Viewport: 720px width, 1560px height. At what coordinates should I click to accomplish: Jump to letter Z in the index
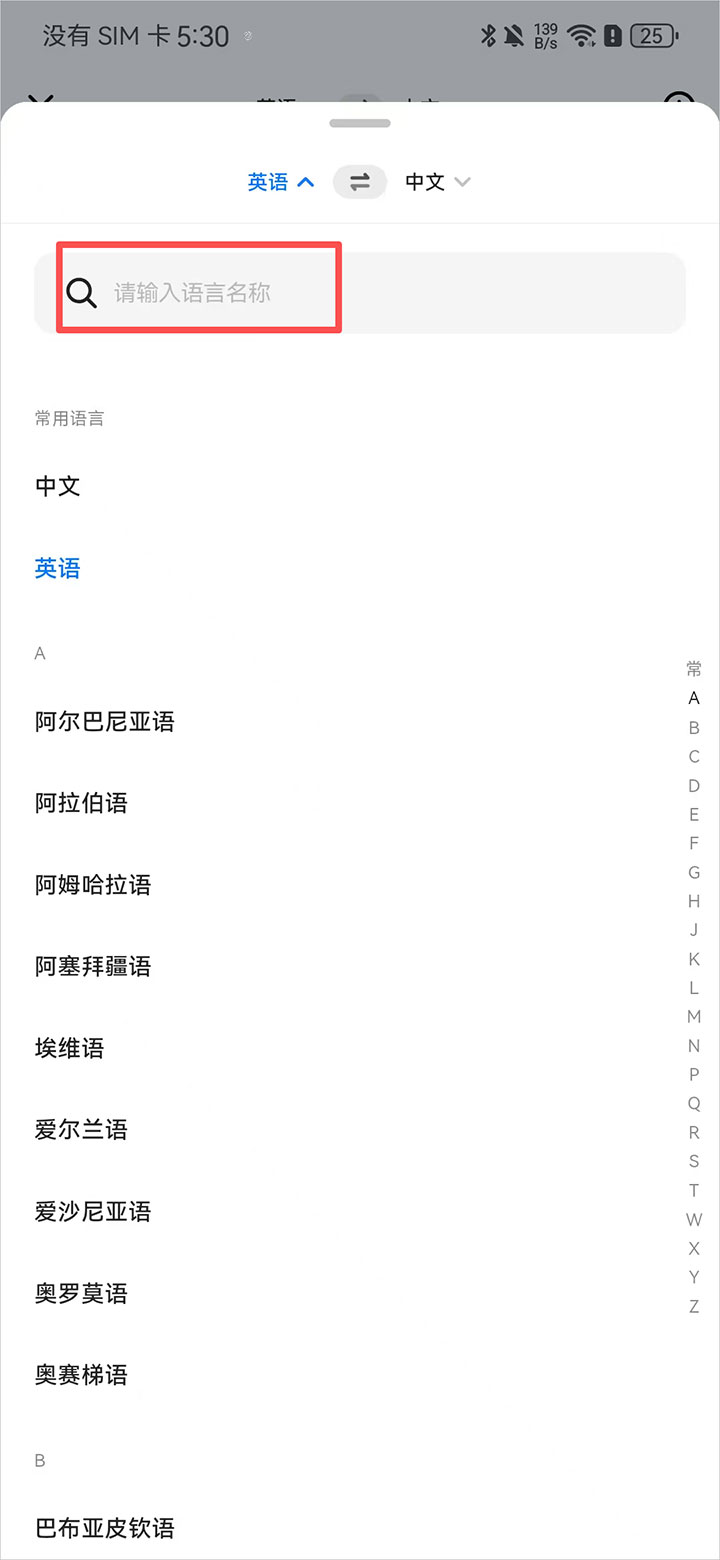coord(694,1306)
